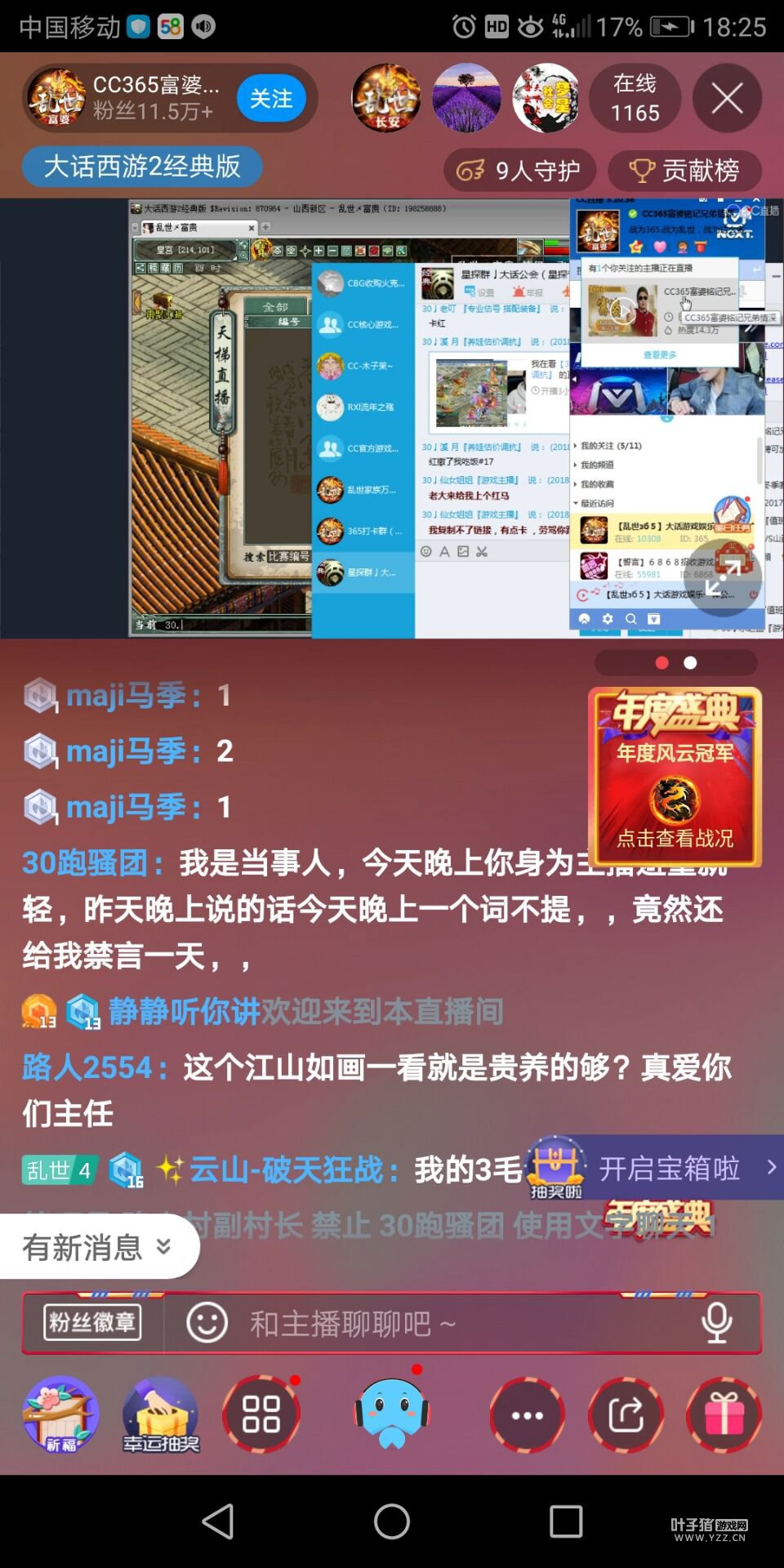Open 年度风云冠军 event banner
Viewport: 784px width, 1568px height.
(675, 777)
